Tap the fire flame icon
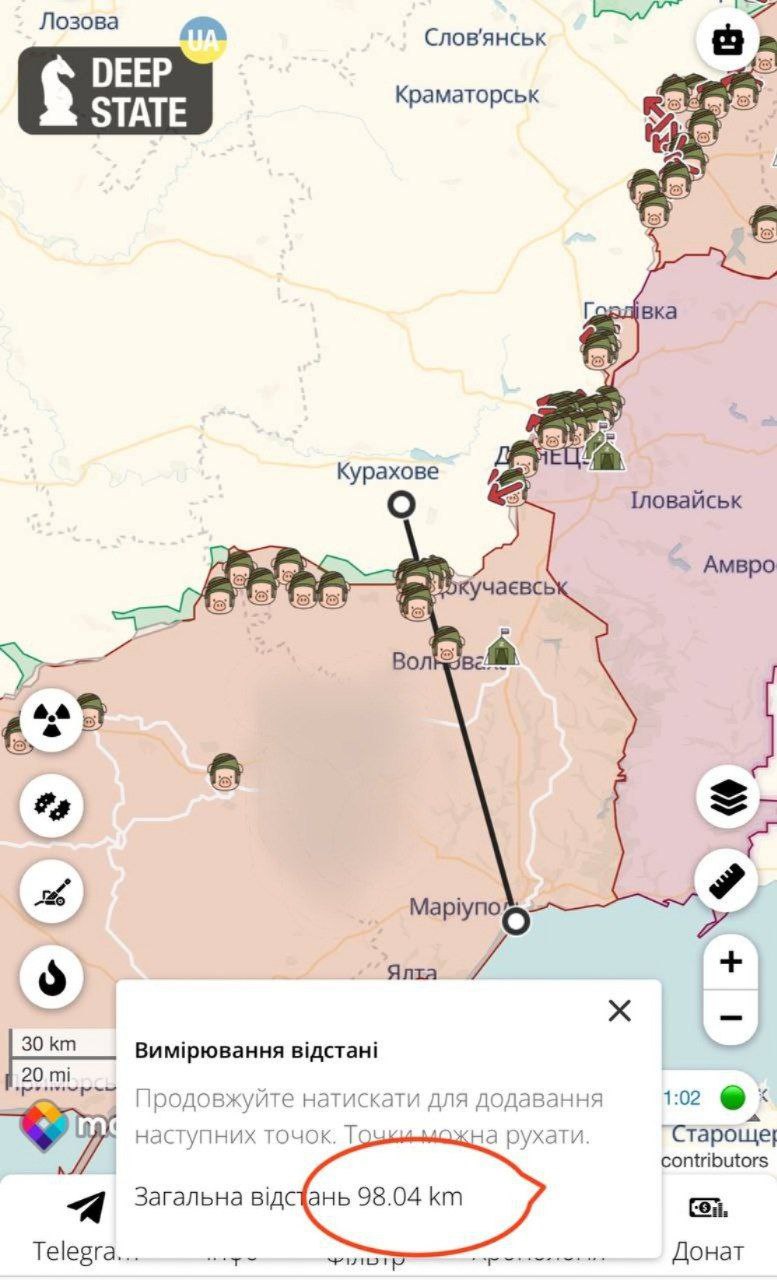Viewport: 777px width, 1280px height. pyautogui.click(x=51, y=978)
